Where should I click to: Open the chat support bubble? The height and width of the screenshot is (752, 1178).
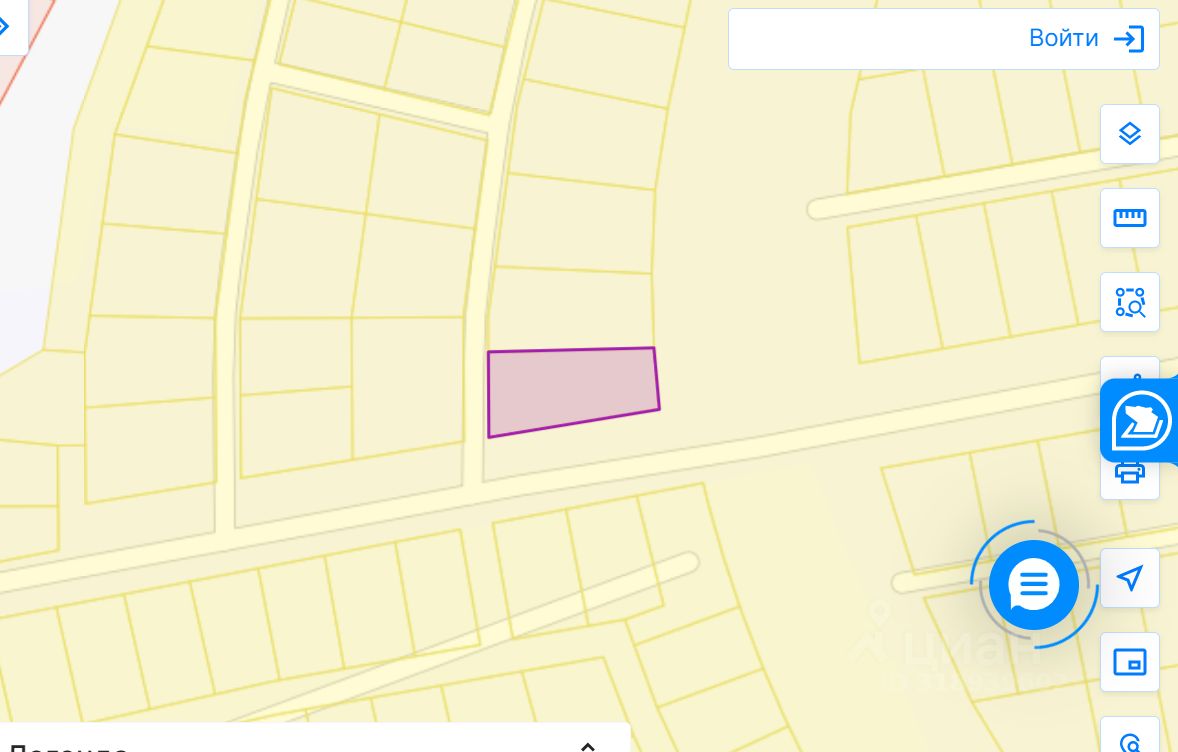(1033, 585)
